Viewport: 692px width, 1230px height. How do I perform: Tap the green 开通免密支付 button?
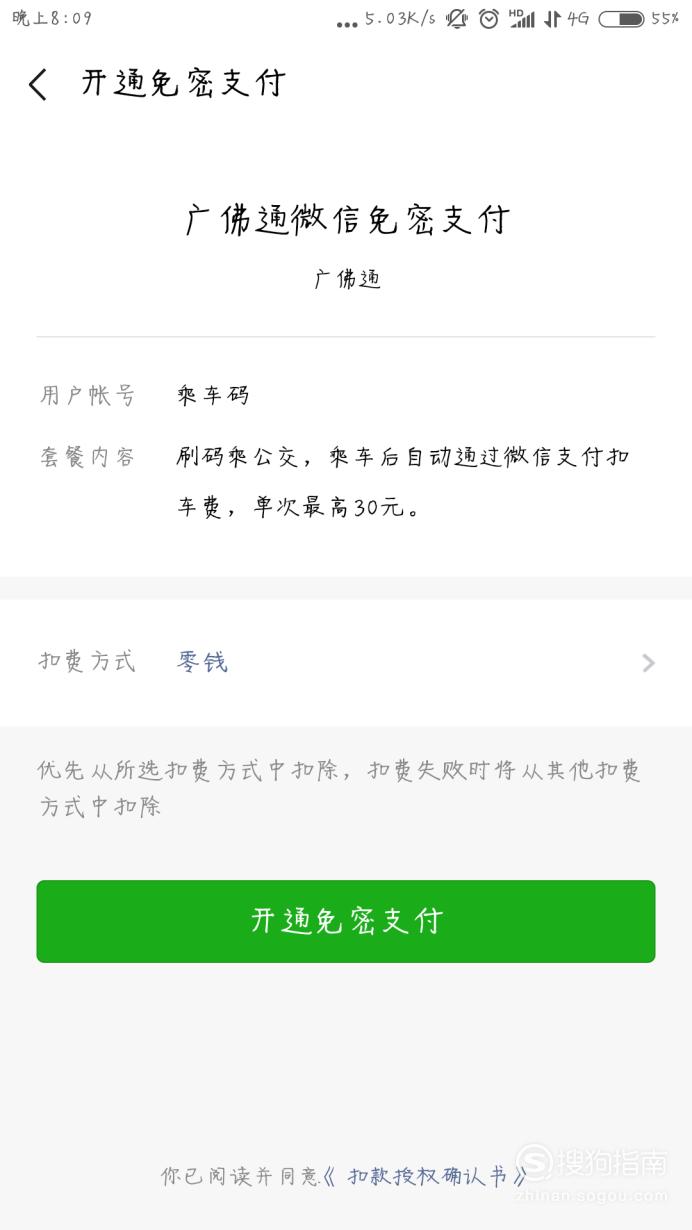coord(346,921)
